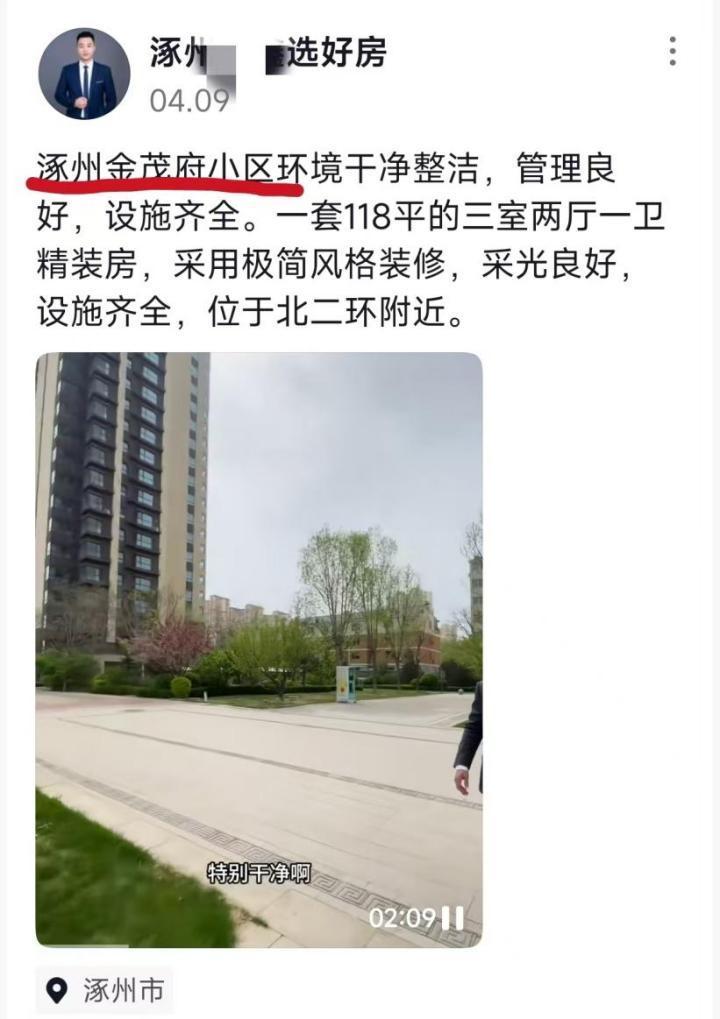Pause the video at 02:09

pyautogui.click(x=453, y=917)
